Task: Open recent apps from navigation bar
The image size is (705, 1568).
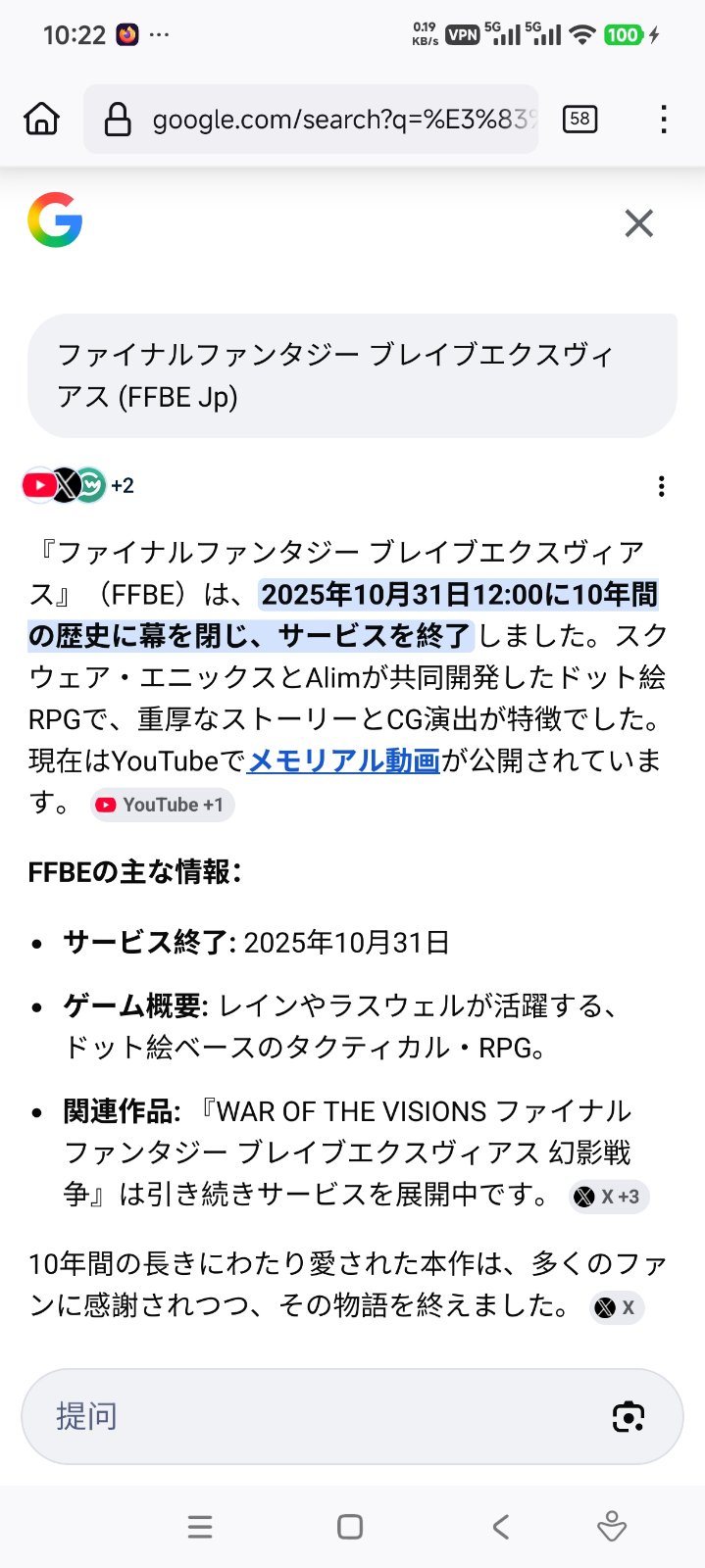Action: tap(200, 1527)
